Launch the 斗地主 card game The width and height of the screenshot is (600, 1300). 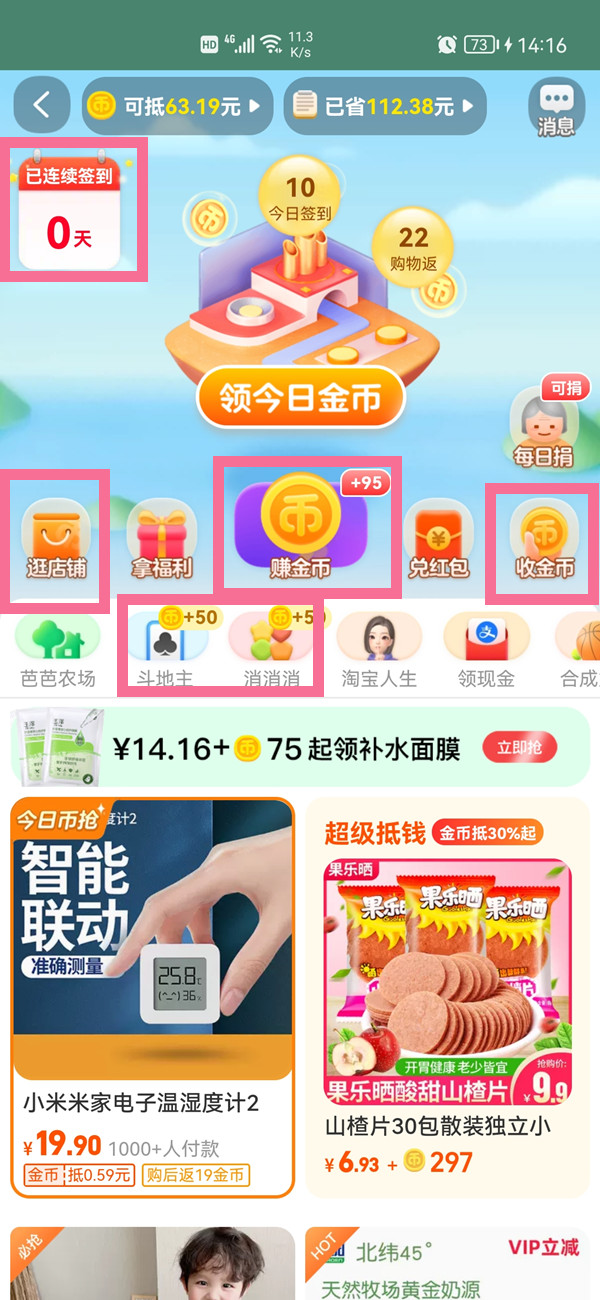pyautogui.click(x=164, y=650)
